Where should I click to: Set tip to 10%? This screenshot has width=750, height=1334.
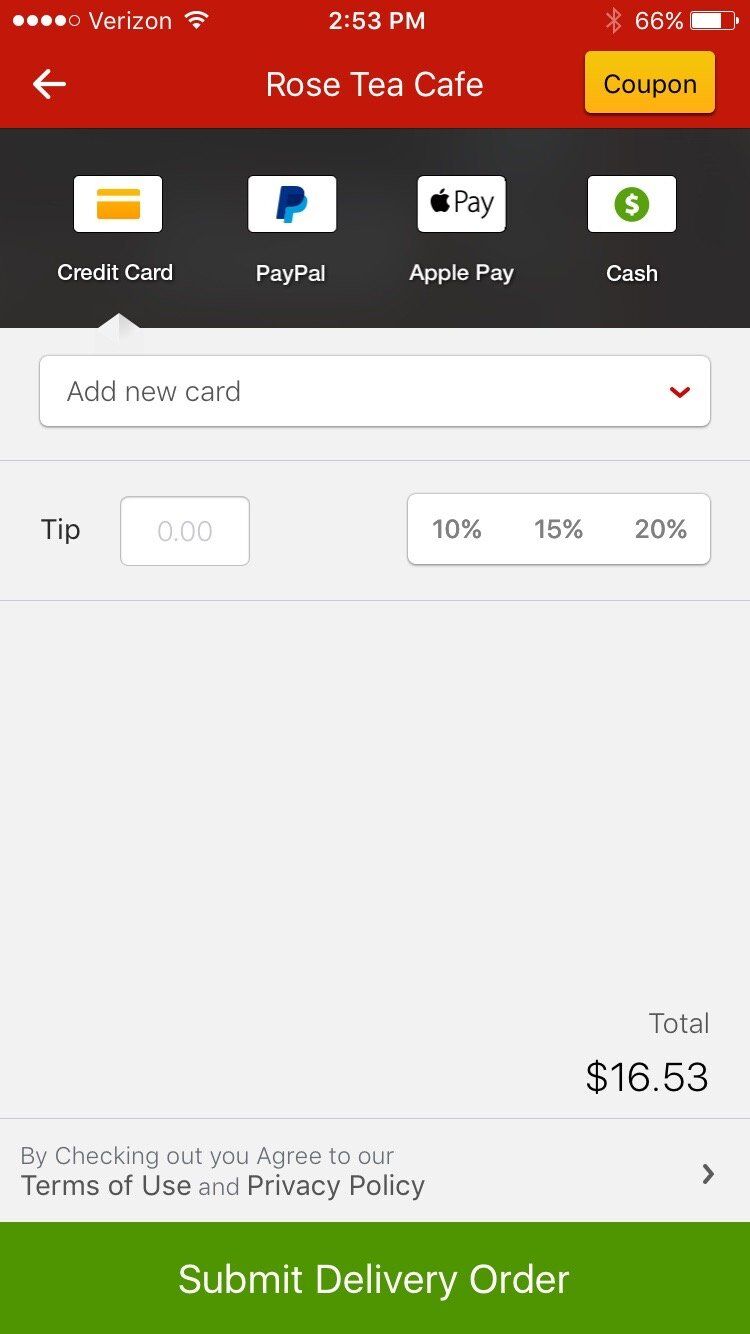457,529
